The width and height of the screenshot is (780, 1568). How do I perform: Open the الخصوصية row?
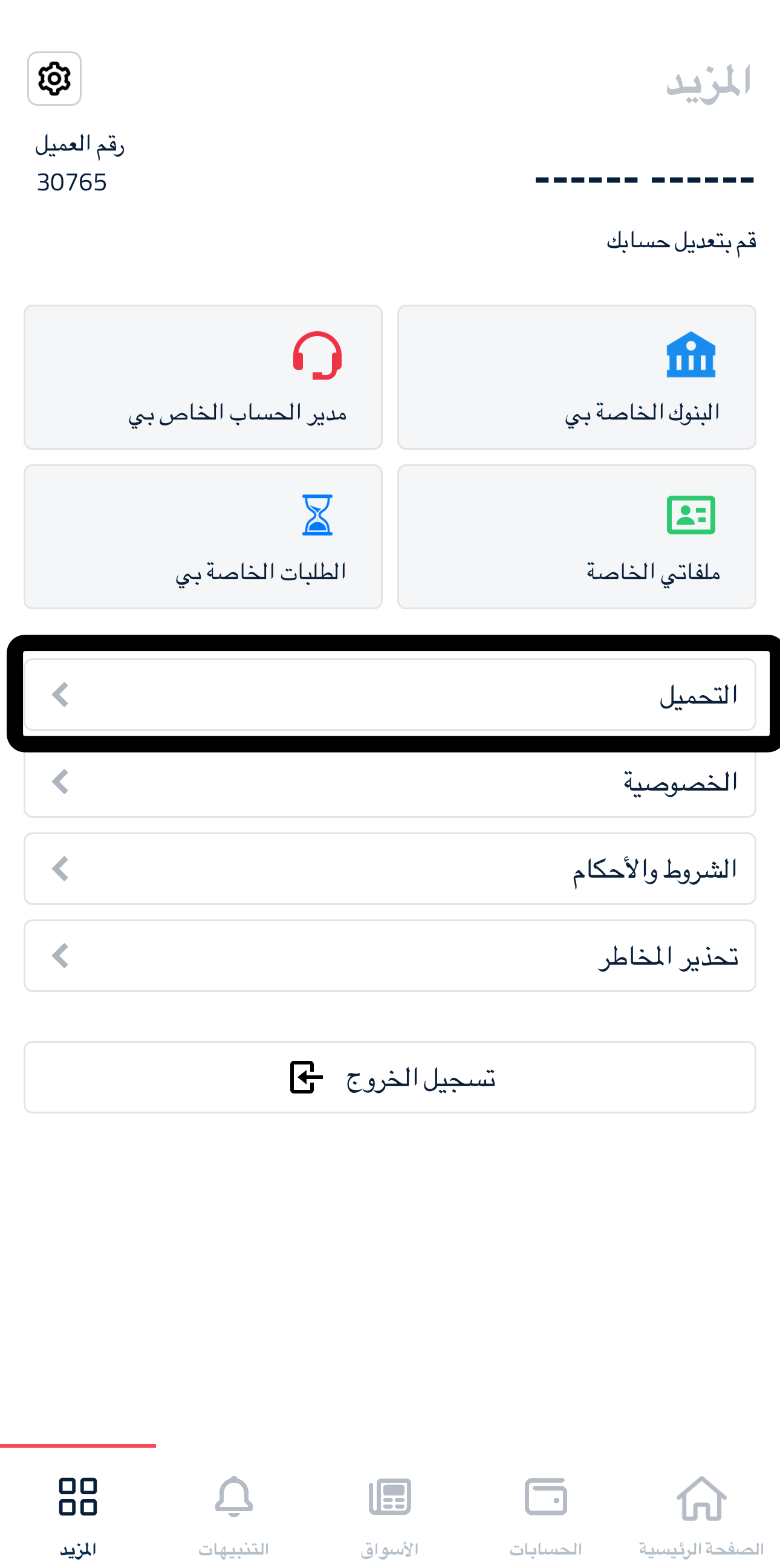coord(389,782)
